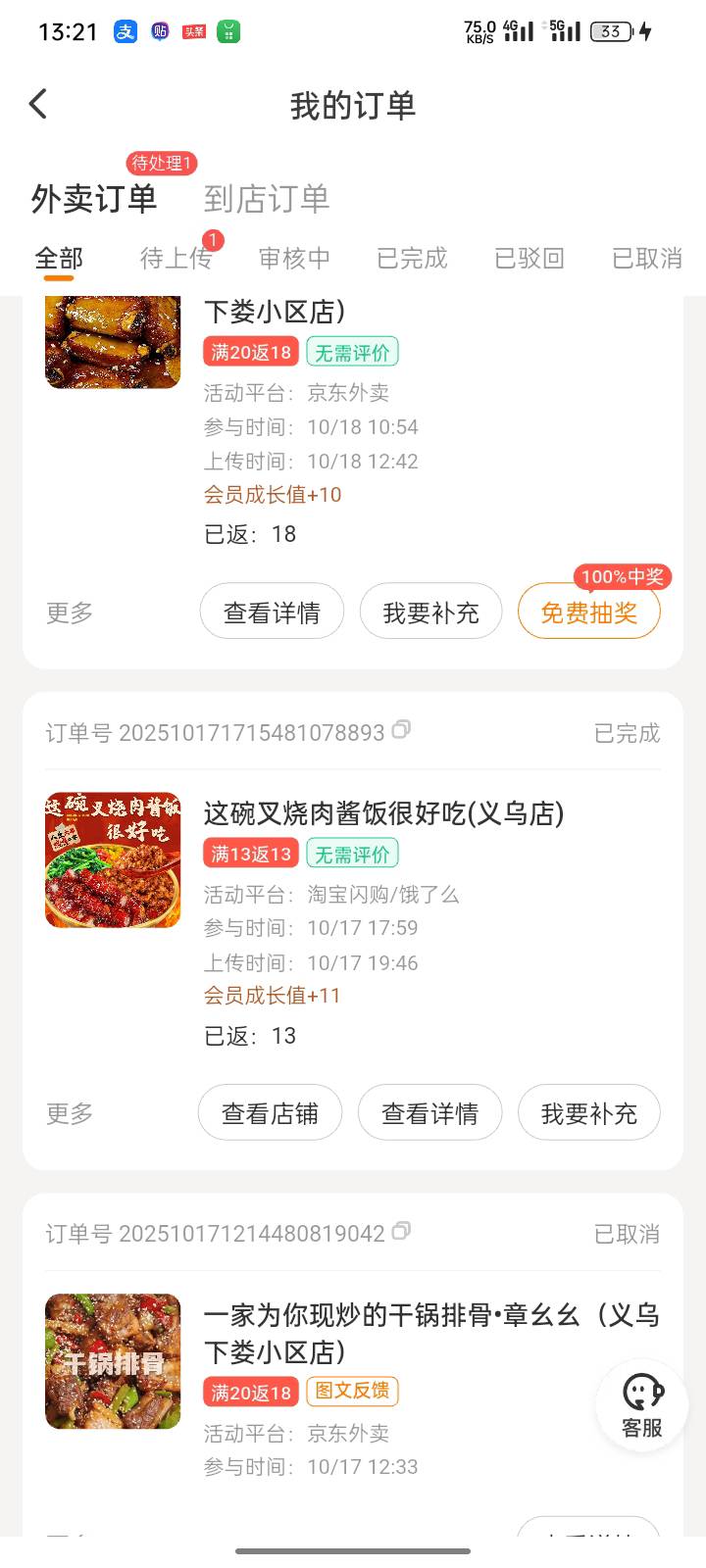
Task: Go back from 我的订单
Action: (38, 104)
